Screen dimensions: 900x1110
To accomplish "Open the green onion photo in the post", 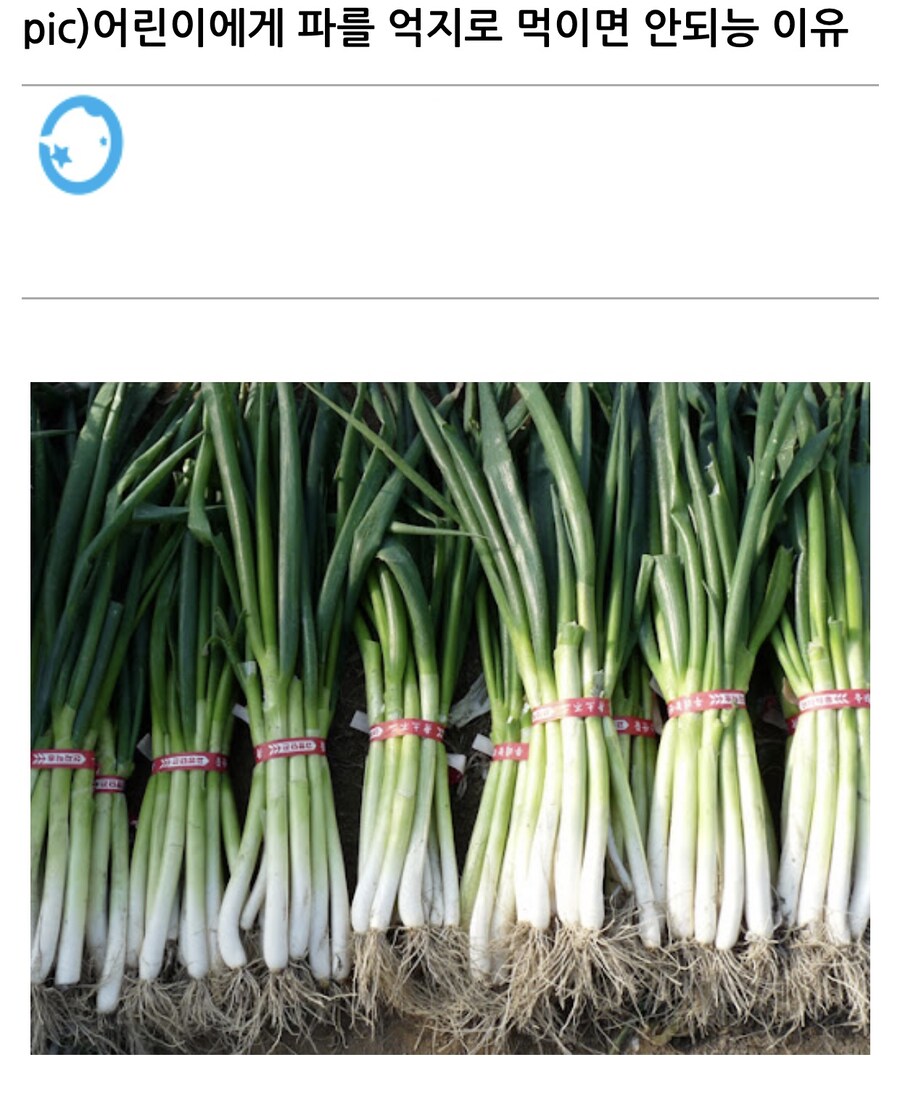I will 450,717.
